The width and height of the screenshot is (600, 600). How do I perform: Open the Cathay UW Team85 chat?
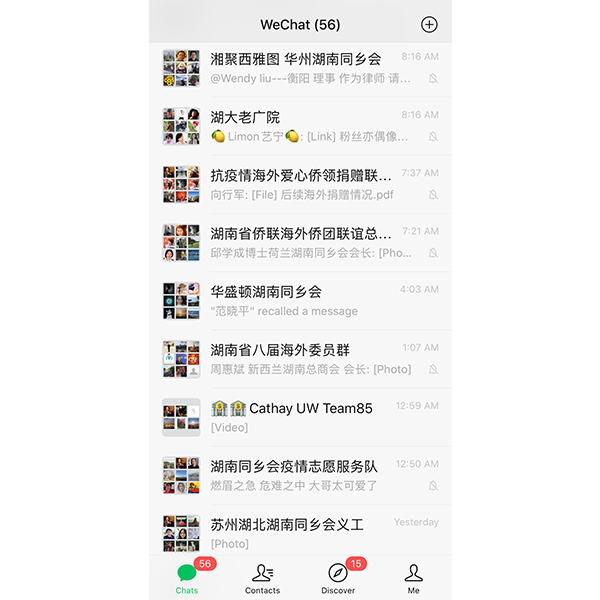coord(300,417)
